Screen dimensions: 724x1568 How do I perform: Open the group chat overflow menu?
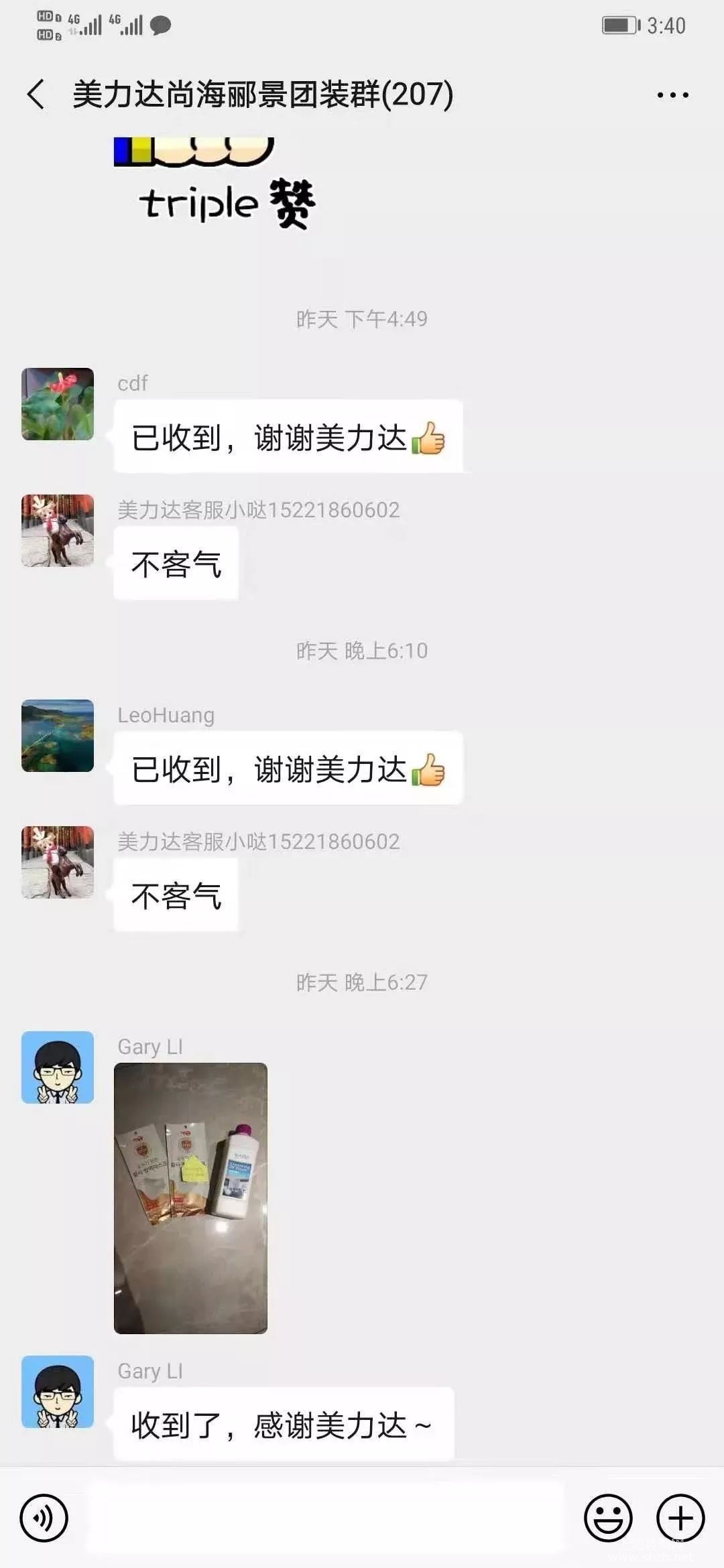click(x=672, y=95)
